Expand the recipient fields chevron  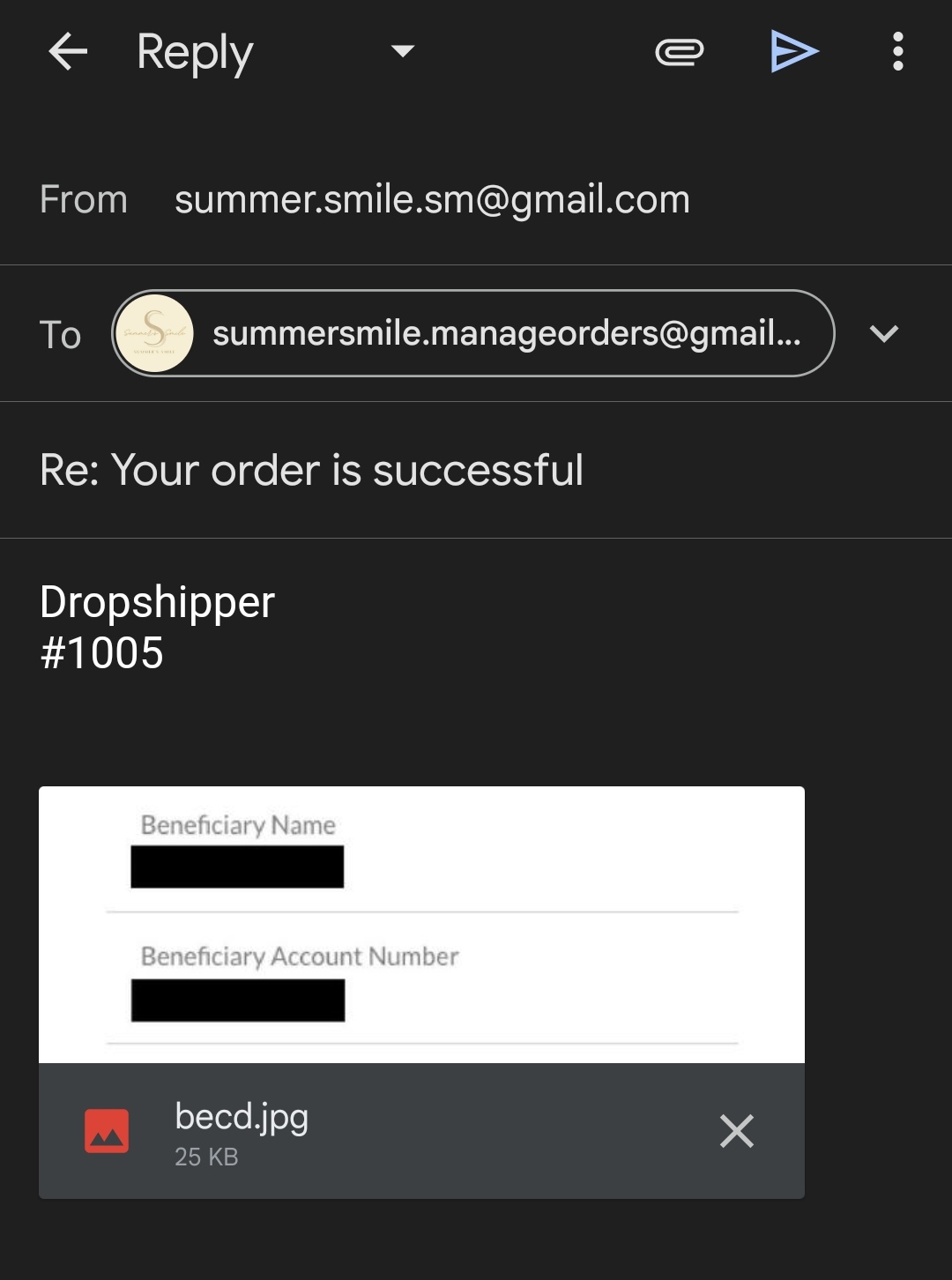pyautogui.click(x=883, y=334)
